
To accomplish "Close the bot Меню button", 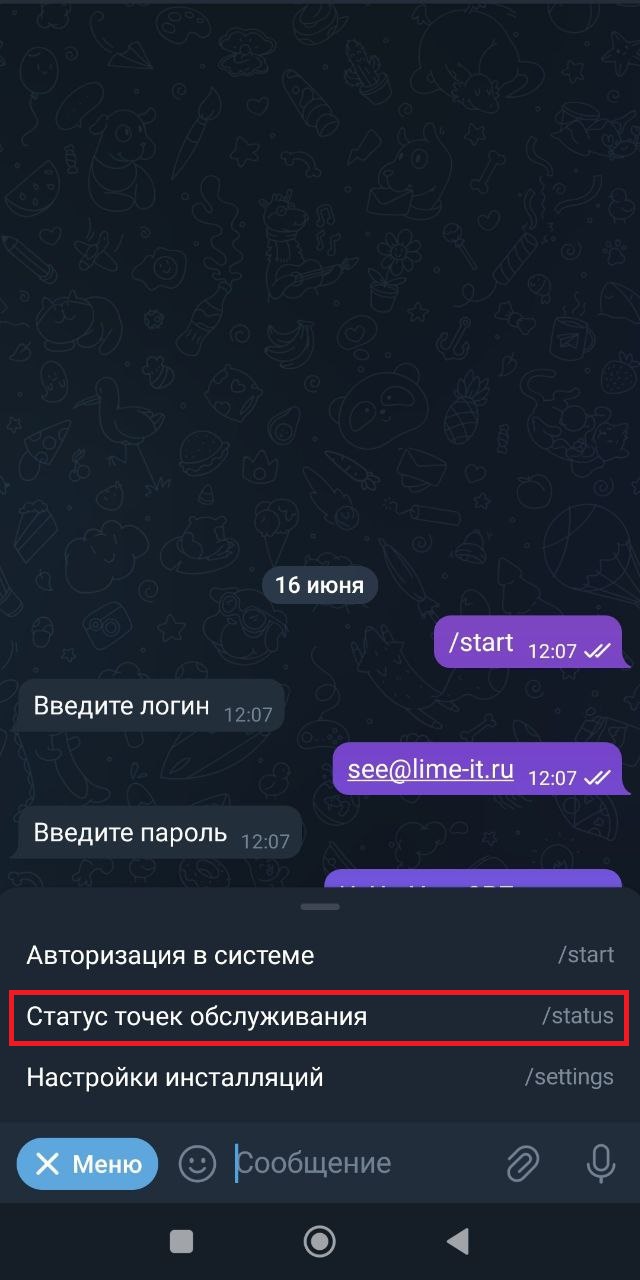I will pos(88,1163).
